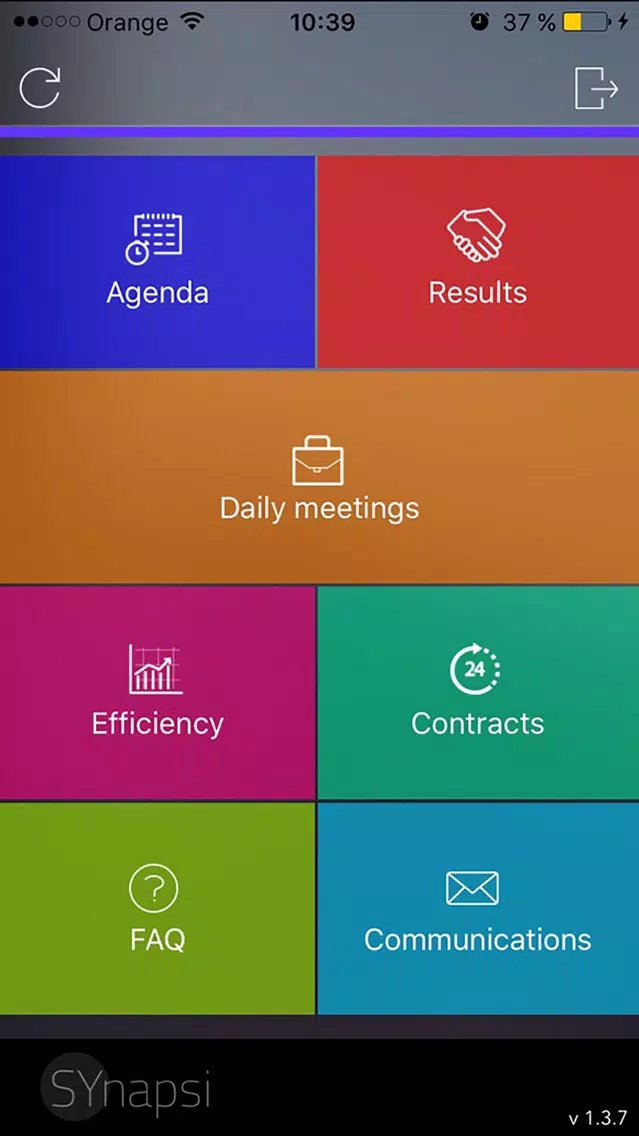Open the Results tile
The width and height of the screenshot is (639, 1136).
point(478,262)
